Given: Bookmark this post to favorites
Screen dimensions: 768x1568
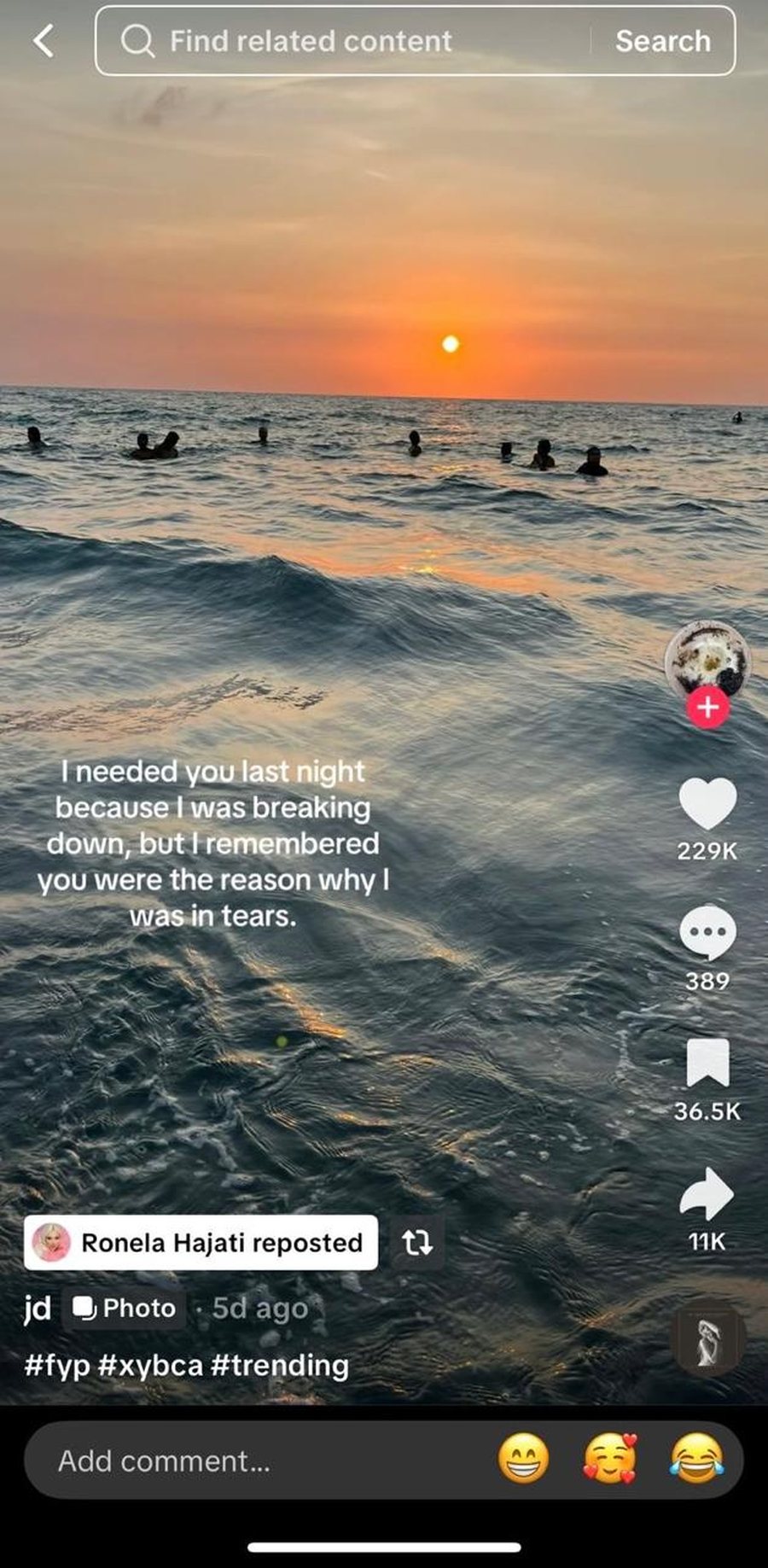Looking at the screenshot, I should (x=707, y=1064).
